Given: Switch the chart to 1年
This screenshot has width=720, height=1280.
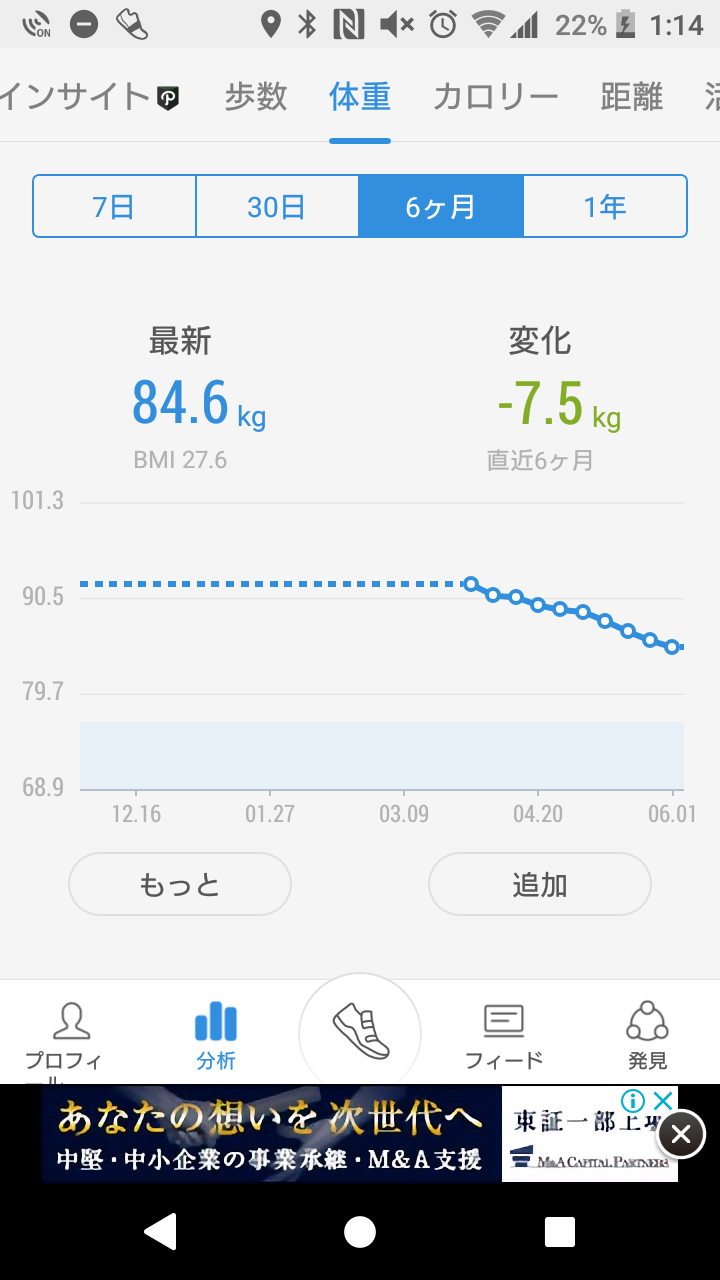Looking at the screenshot, I should tap(605, 206).
